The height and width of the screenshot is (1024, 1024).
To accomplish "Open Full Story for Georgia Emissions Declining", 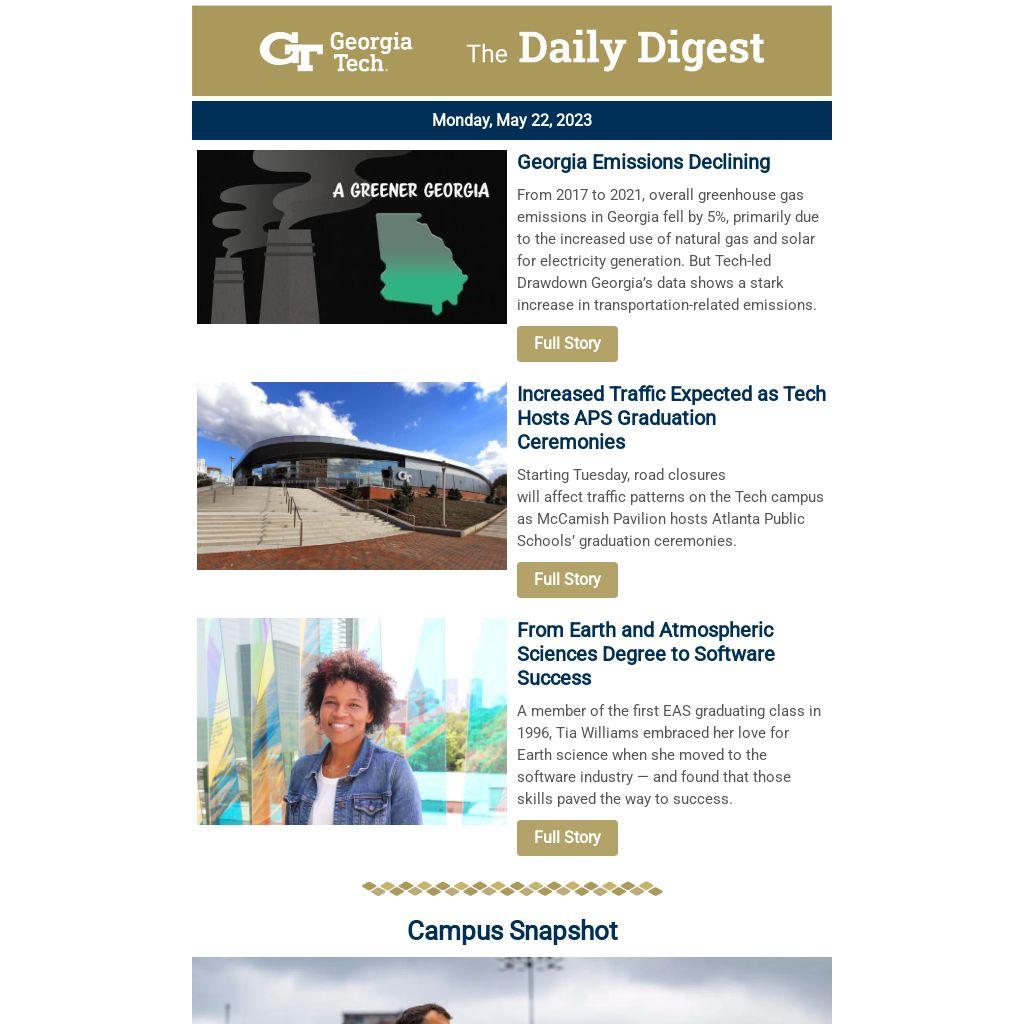I will (567, 344).
